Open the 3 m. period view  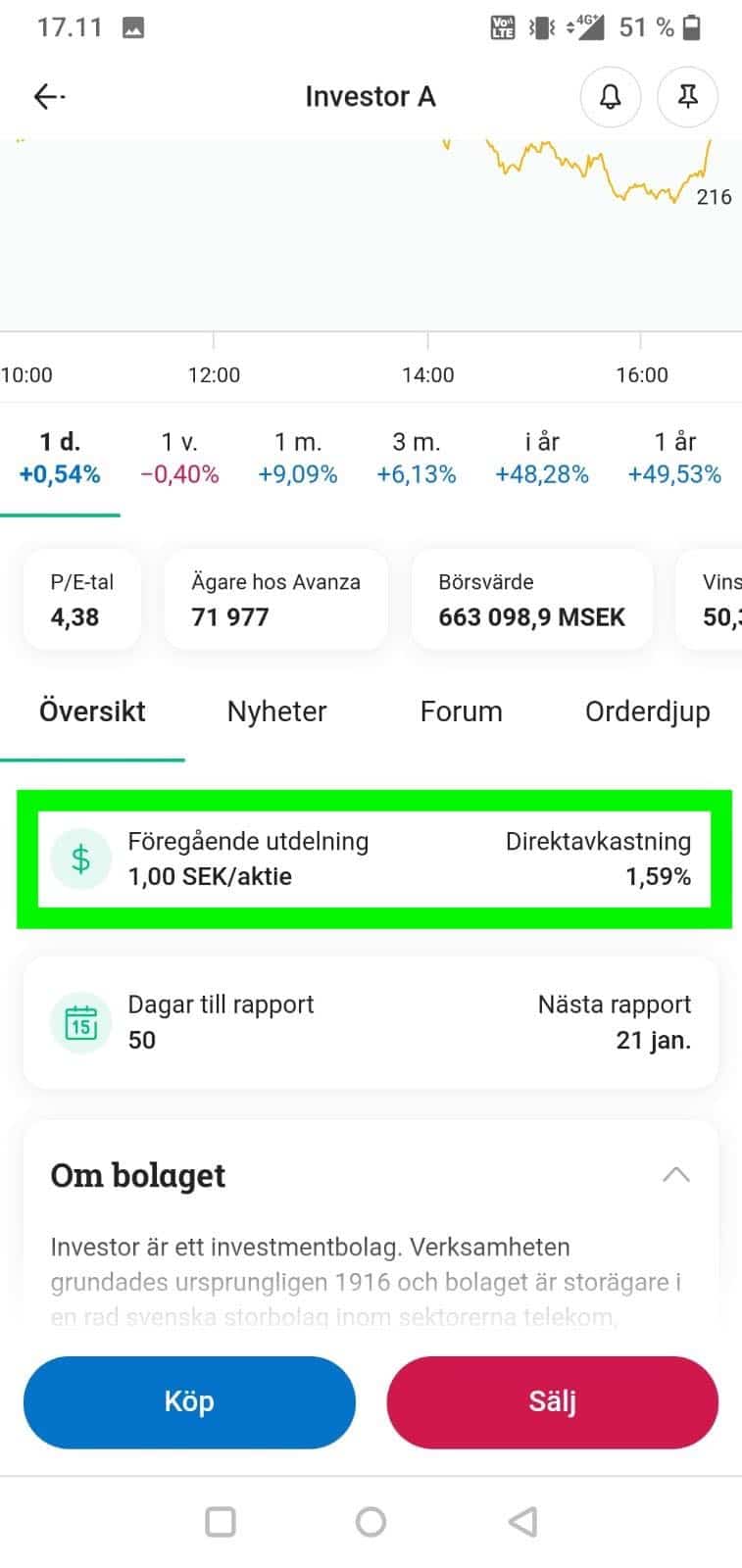click(x=417, y=457)
